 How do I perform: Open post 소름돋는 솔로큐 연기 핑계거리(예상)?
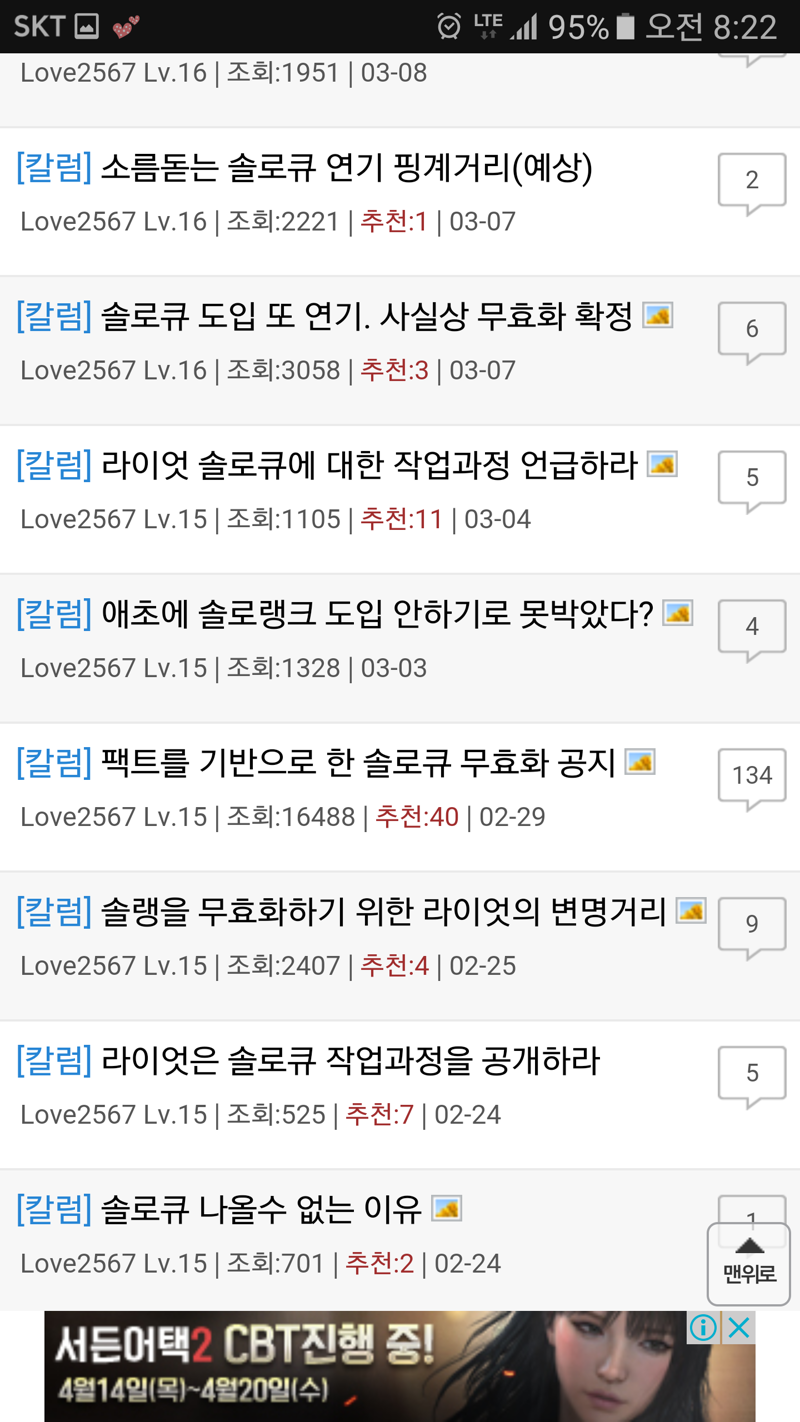(x=346, y=168)
